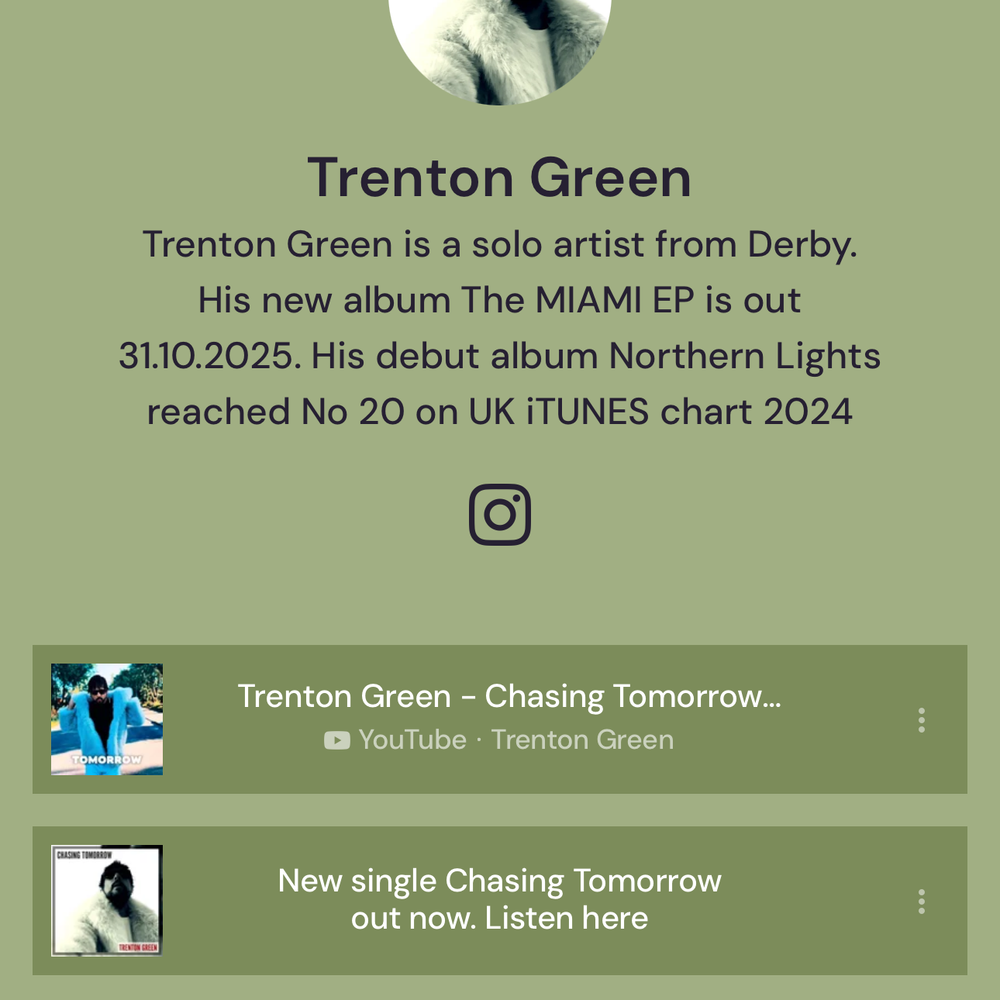
Task: Open Trenton Green's Instagram profile
Action: pos(499,515)
